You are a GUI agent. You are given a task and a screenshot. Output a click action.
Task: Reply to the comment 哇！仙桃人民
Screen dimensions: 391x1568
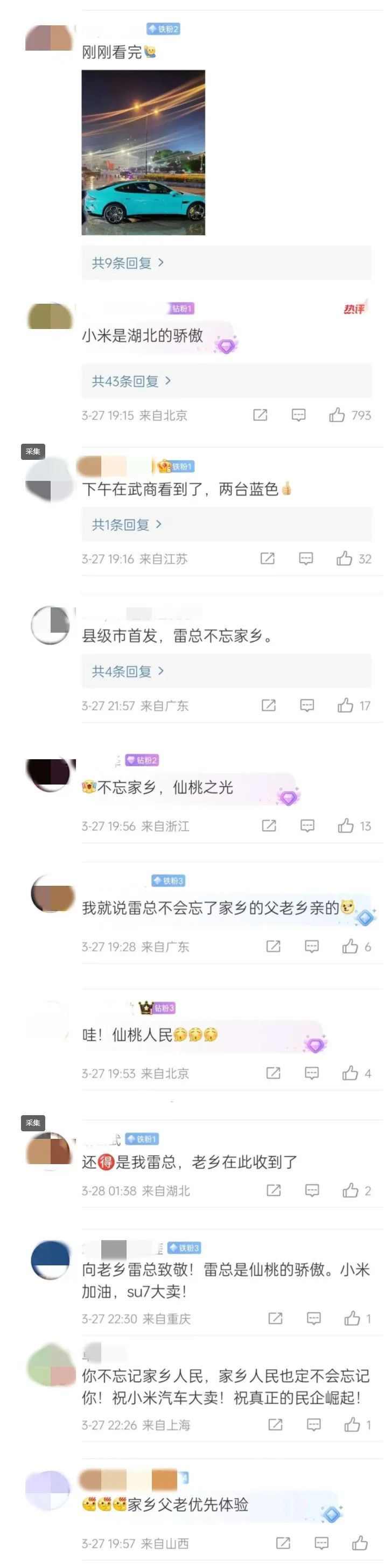tap(311, 1073)
